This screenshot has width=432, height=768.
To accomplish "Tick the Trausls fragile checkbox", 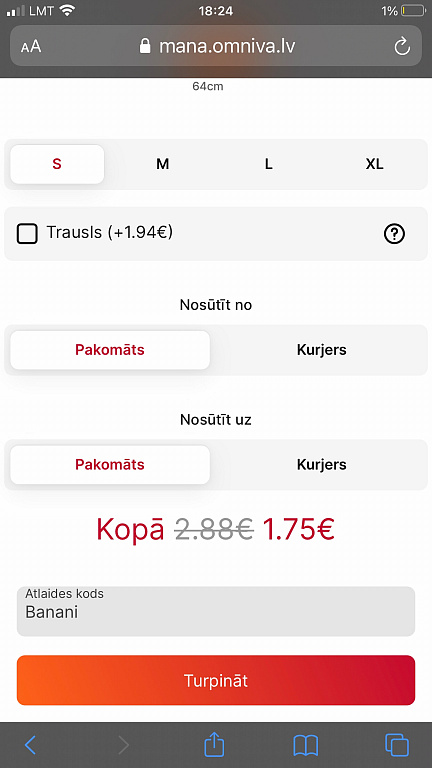I will pos(27,234).
